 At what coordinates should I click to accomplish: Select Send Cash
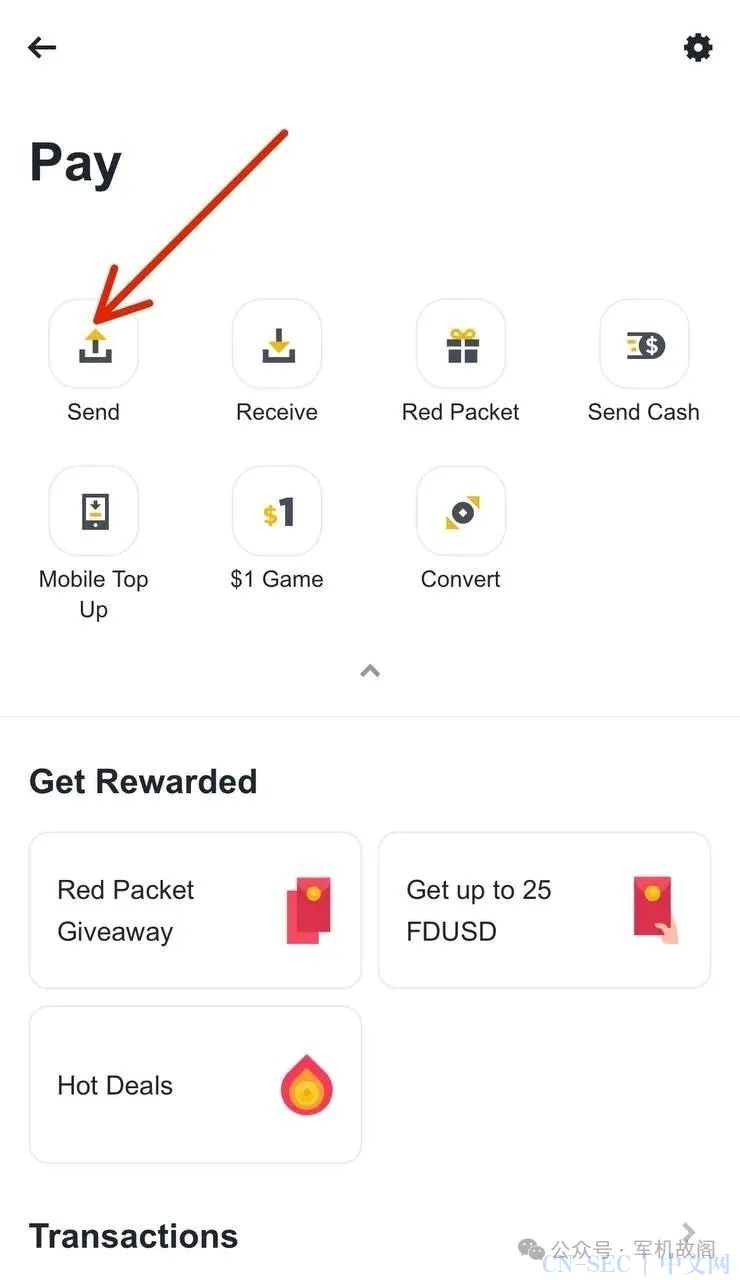tap(644, 345)
